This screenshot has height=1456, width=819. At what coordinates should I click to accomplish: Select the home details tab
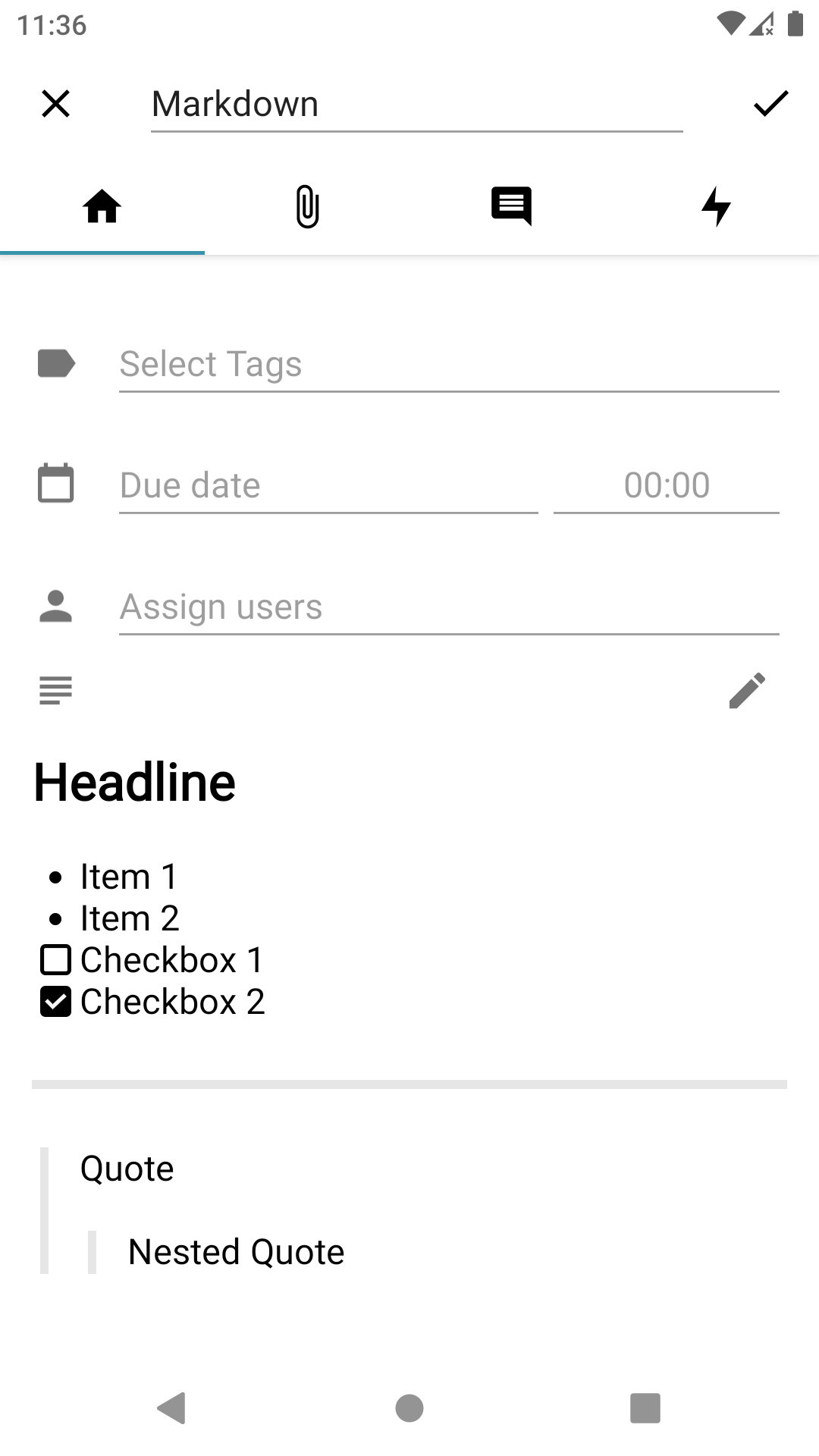[102, 206]
